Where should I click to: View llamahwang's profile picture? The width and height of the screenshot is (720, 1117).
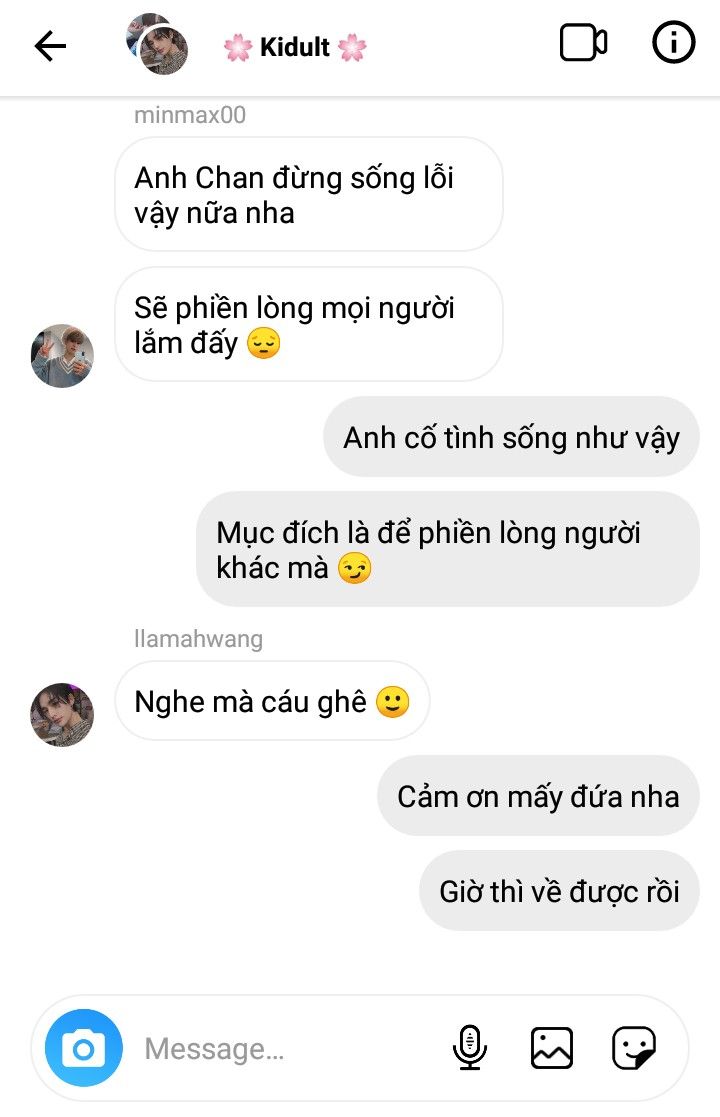(62, 714)
